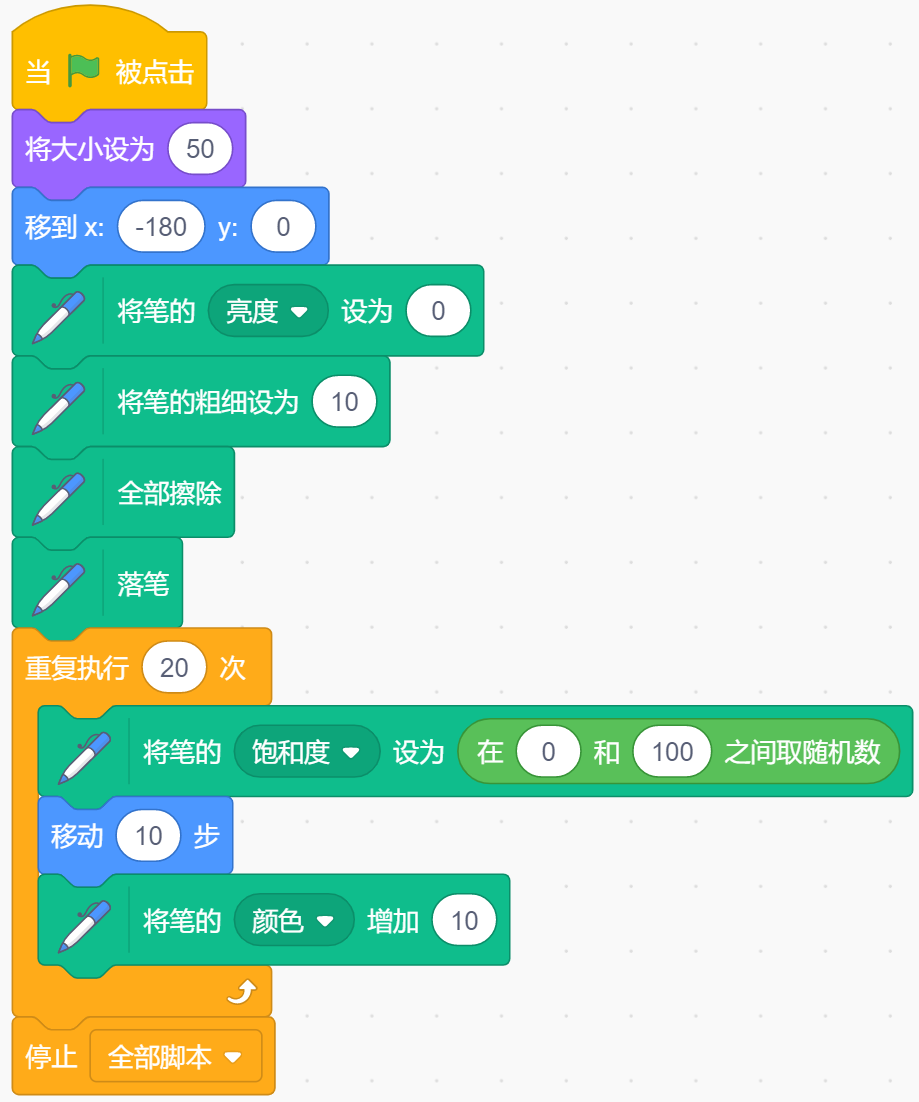Edit the random maximum 100 field
This screenshot has height=1102, width=919.
(x=672, y=752)
